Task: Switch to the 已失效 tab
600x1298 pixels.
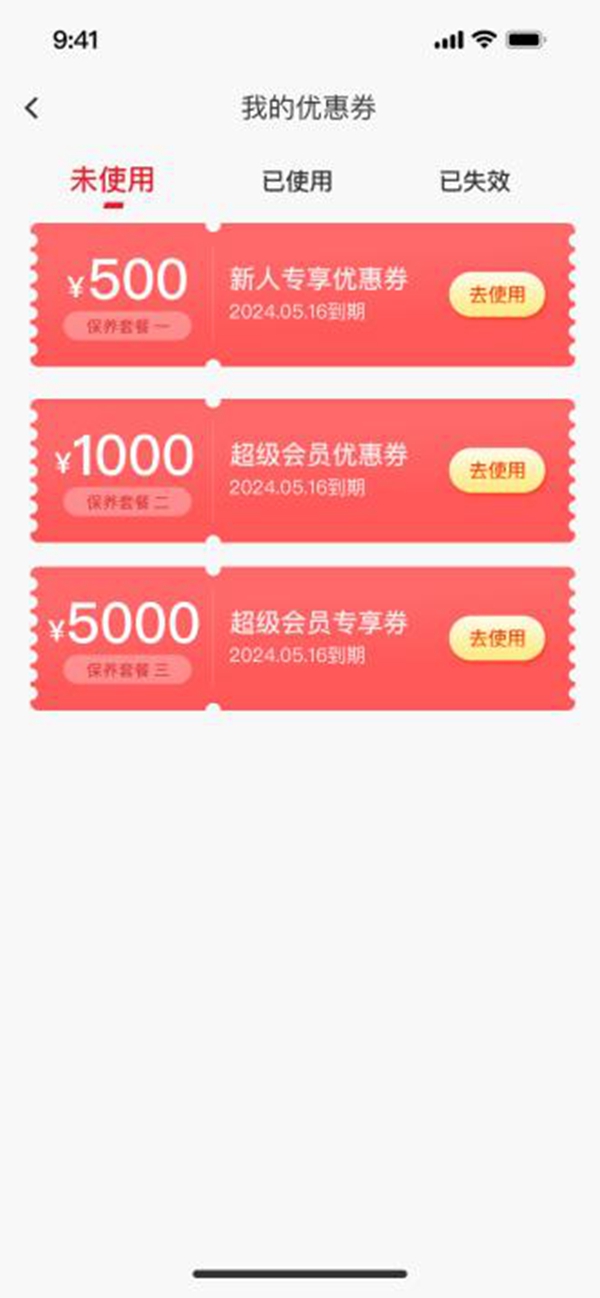Action: [x=475, y=181]
